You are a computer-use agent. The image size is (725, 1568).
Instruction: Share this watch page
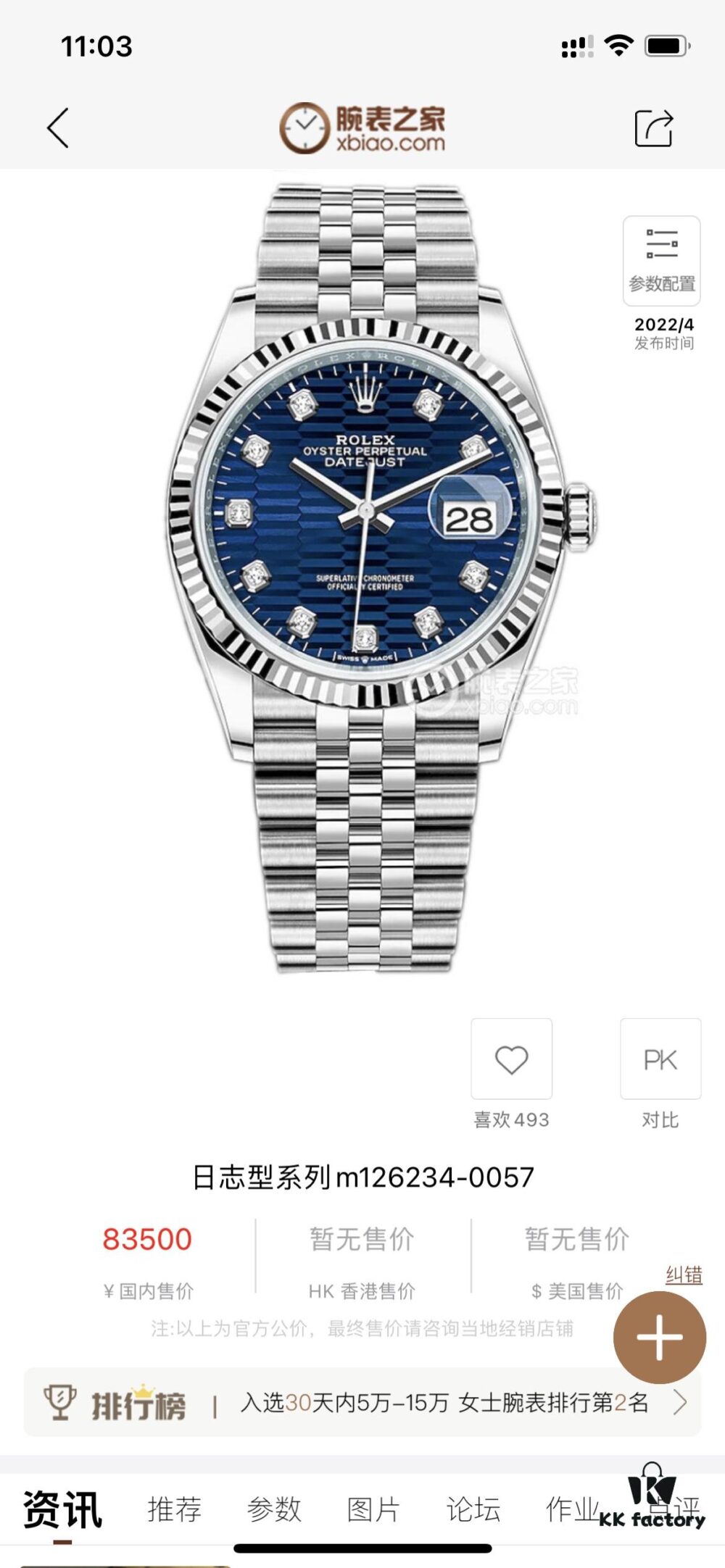(654, 128)
